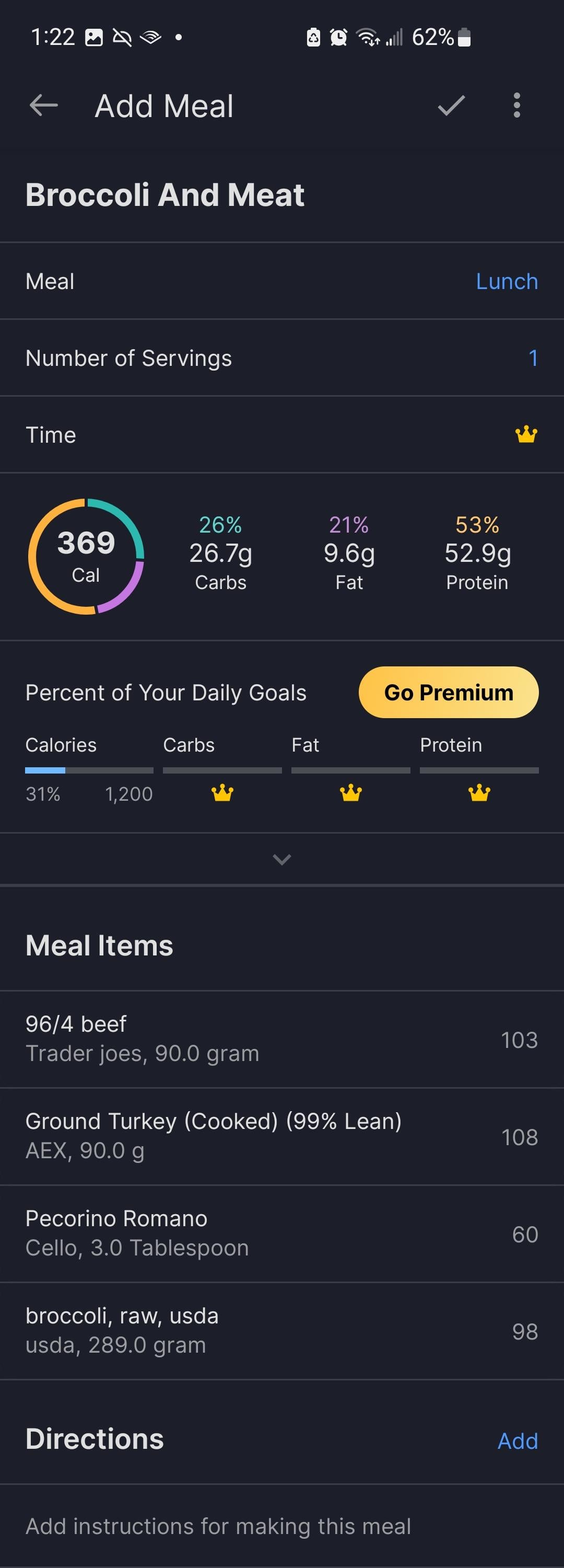Open the Ground Turkey meal item
Screen dimensions: 564x1568
pyautogui.click(x=281, y=1136)
